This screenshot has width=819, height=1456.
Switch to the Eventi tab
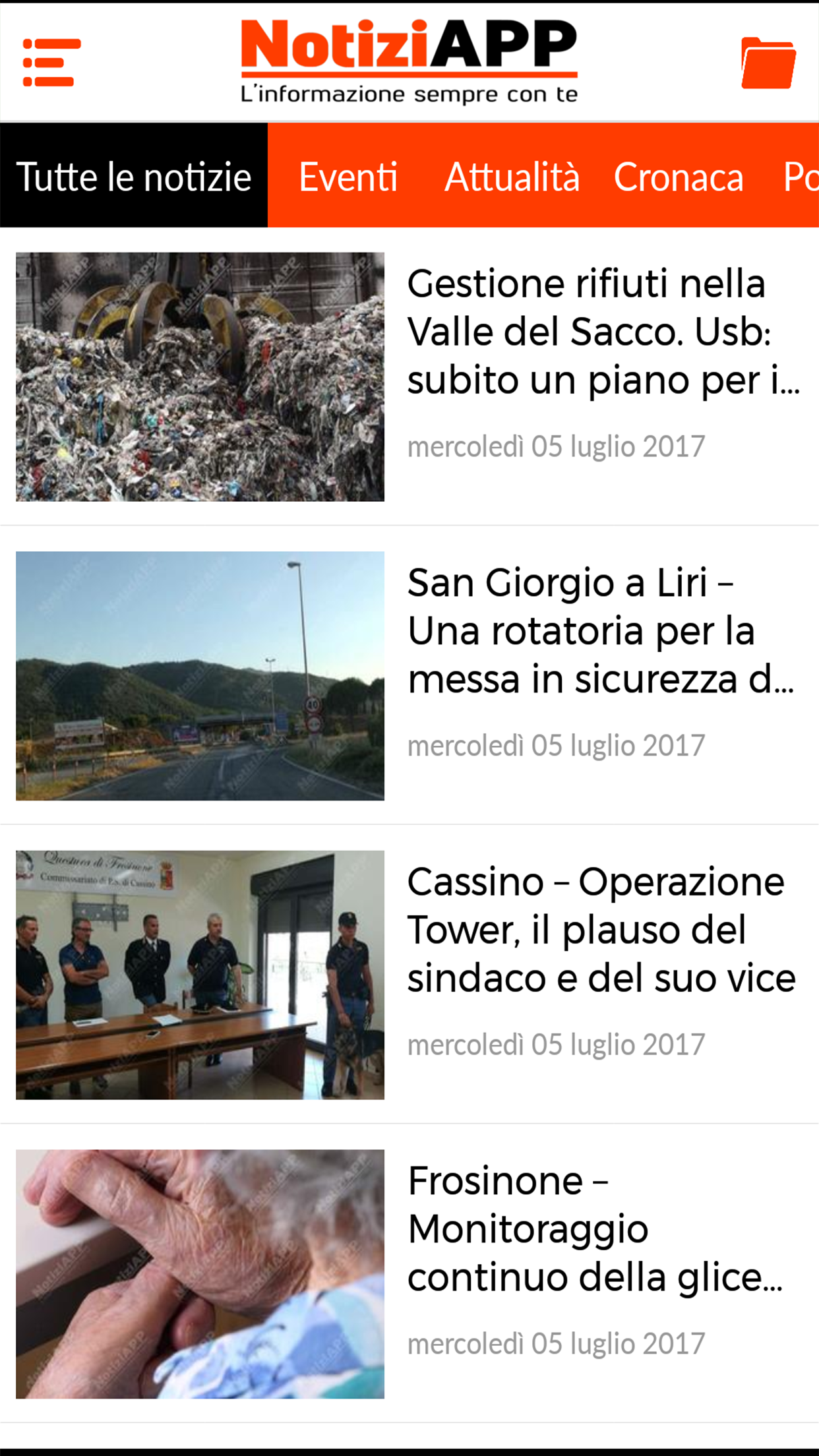(x=348, y=176)
